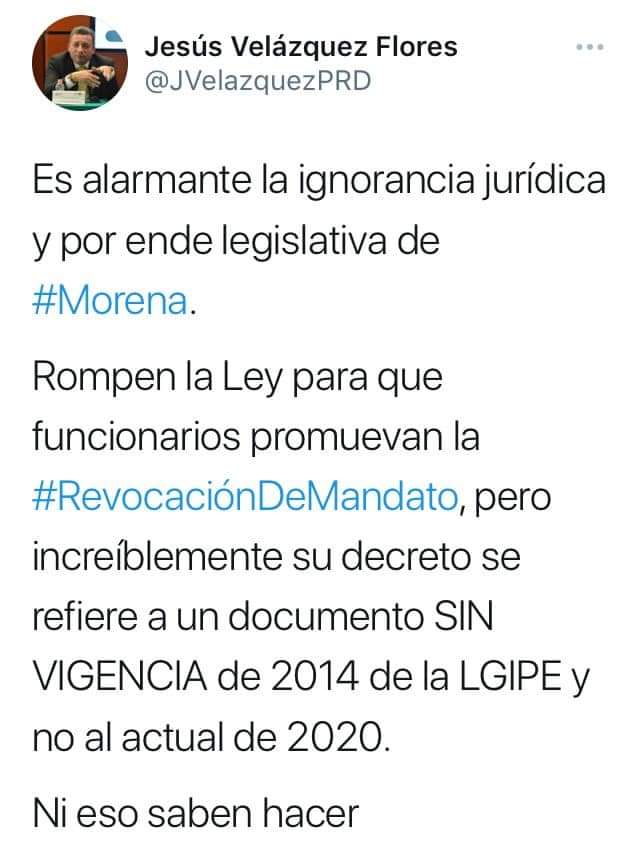
Task: Open Jesús Velázquez Flores' profile picture
Action: [x=77, y=63]
